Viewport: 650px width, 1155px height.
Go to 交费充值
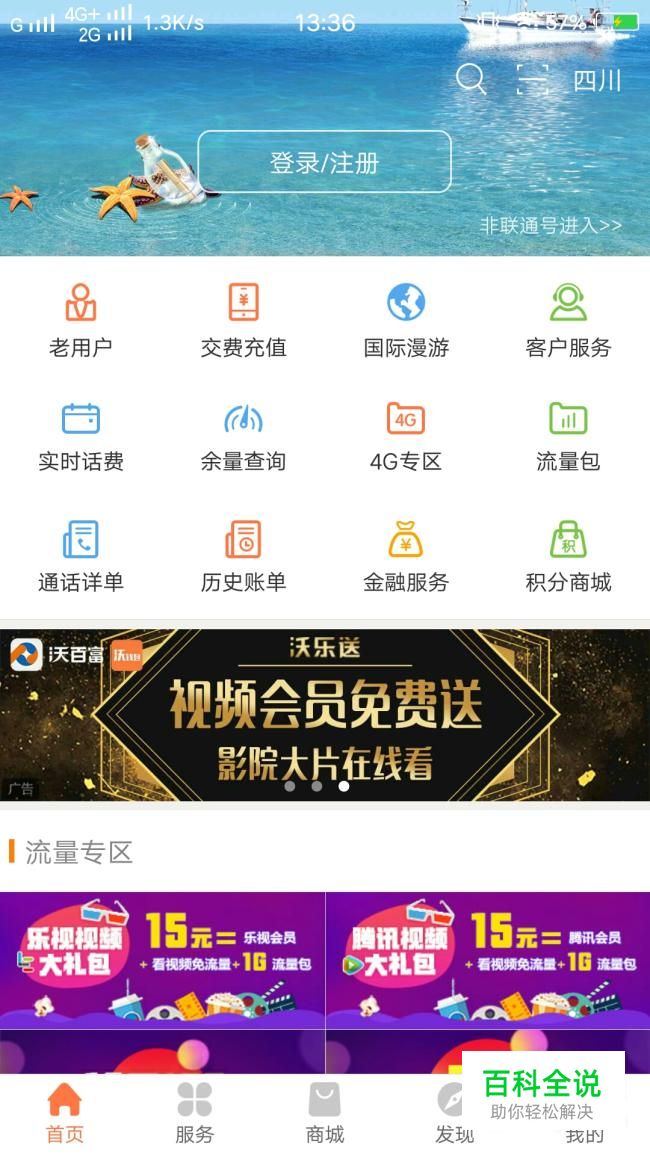point(243,322)
